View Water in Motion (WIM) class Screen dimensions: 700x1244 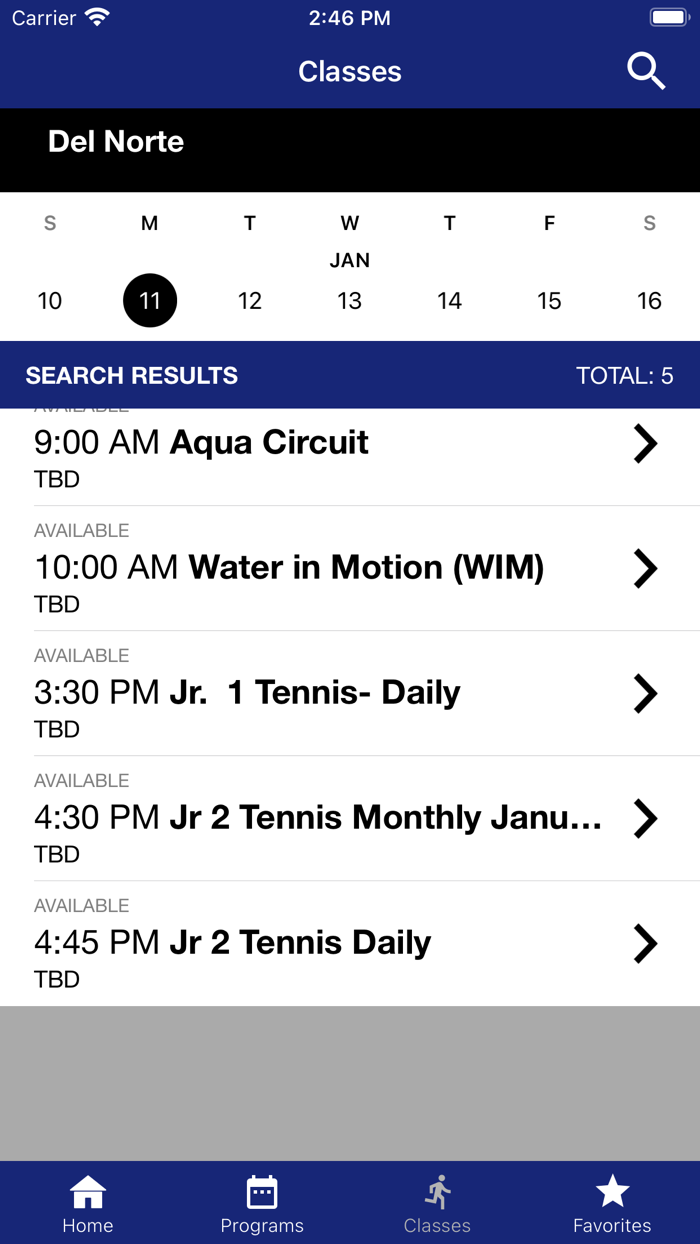click(x=350, y=568)
